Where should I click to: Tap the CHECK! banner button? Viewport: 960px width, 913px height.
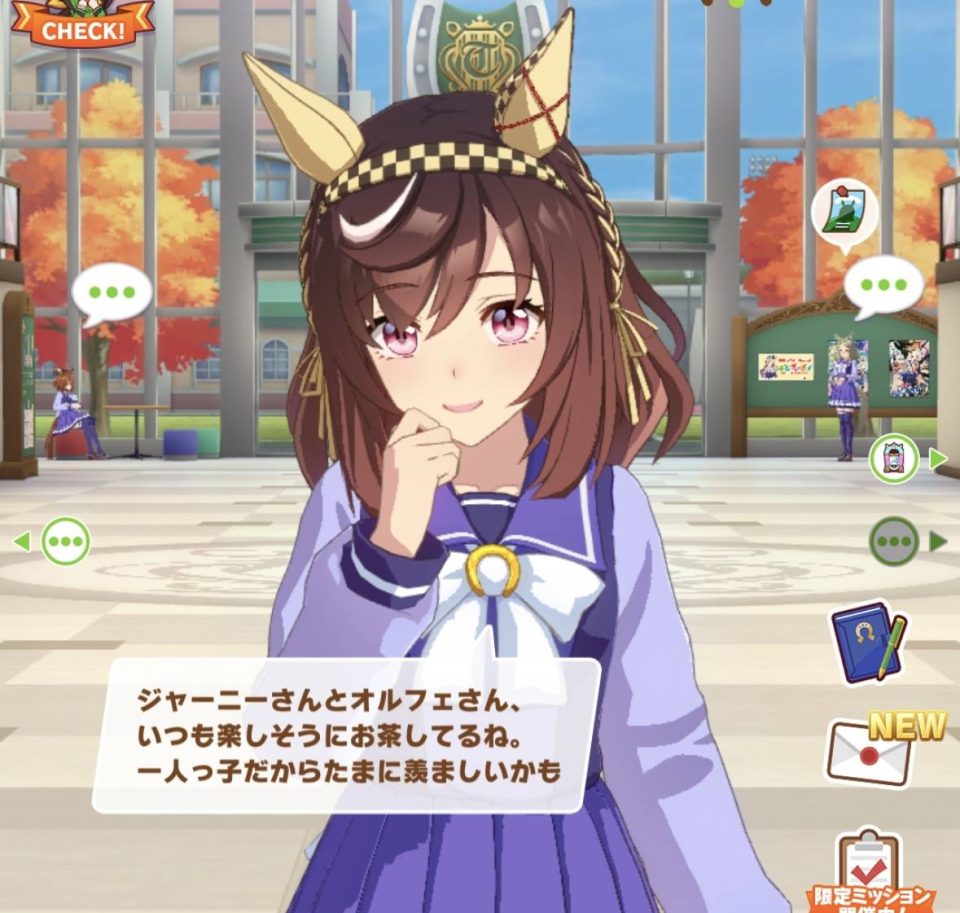click(x=82, y=27)
